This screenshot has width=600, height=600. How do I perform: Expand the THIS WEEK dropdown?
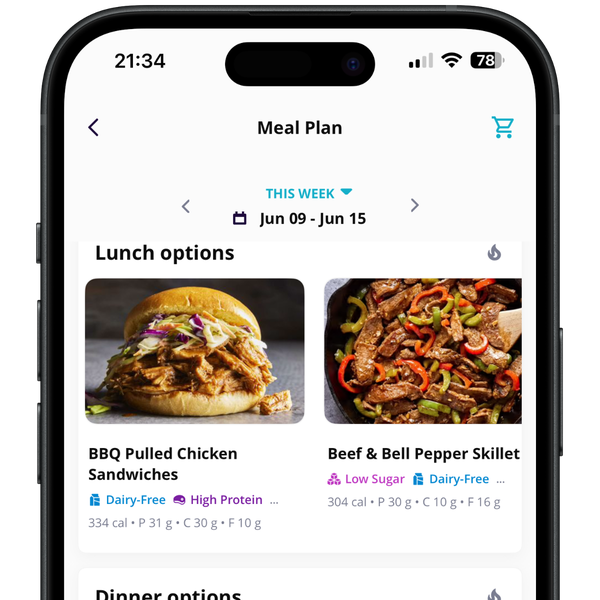click(308, 193)
